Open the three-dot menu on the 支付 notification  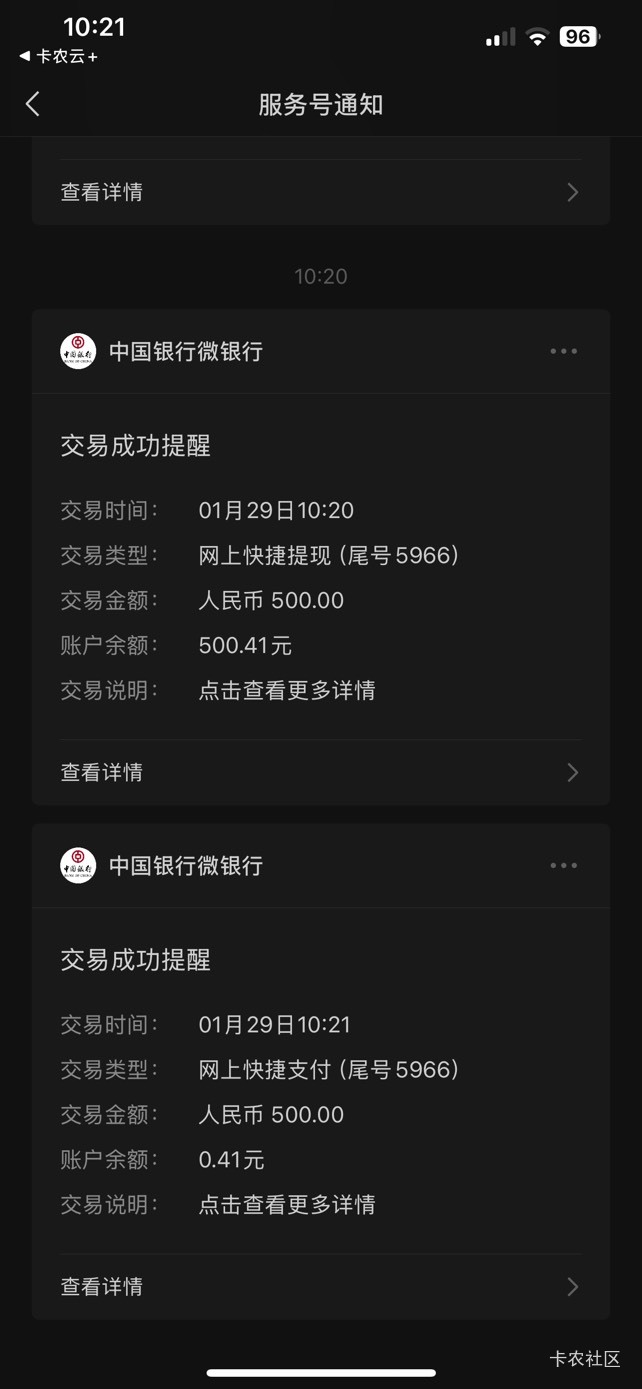pos(563,865)
